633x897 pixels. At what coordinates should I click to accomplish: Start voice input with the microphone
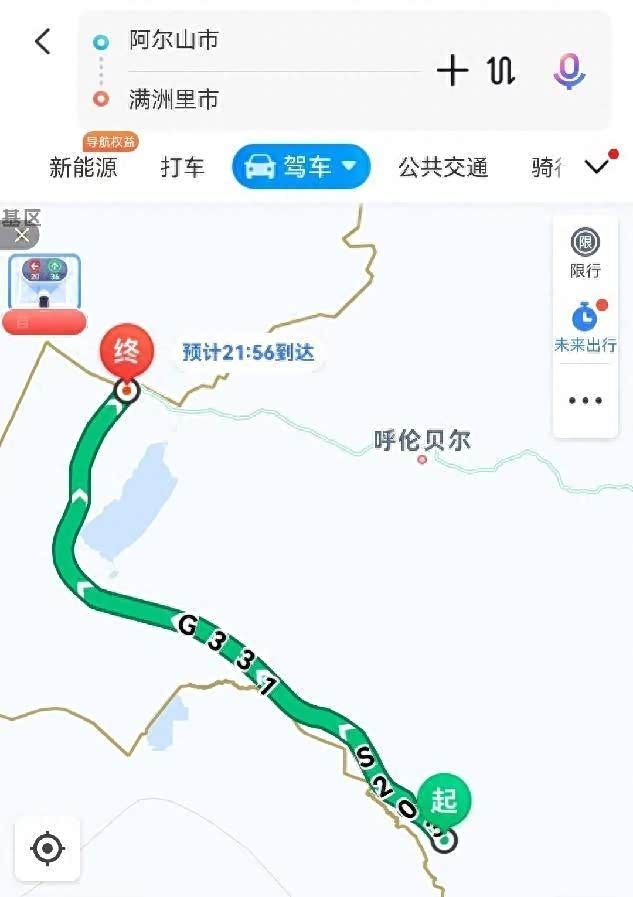point(569,70)
